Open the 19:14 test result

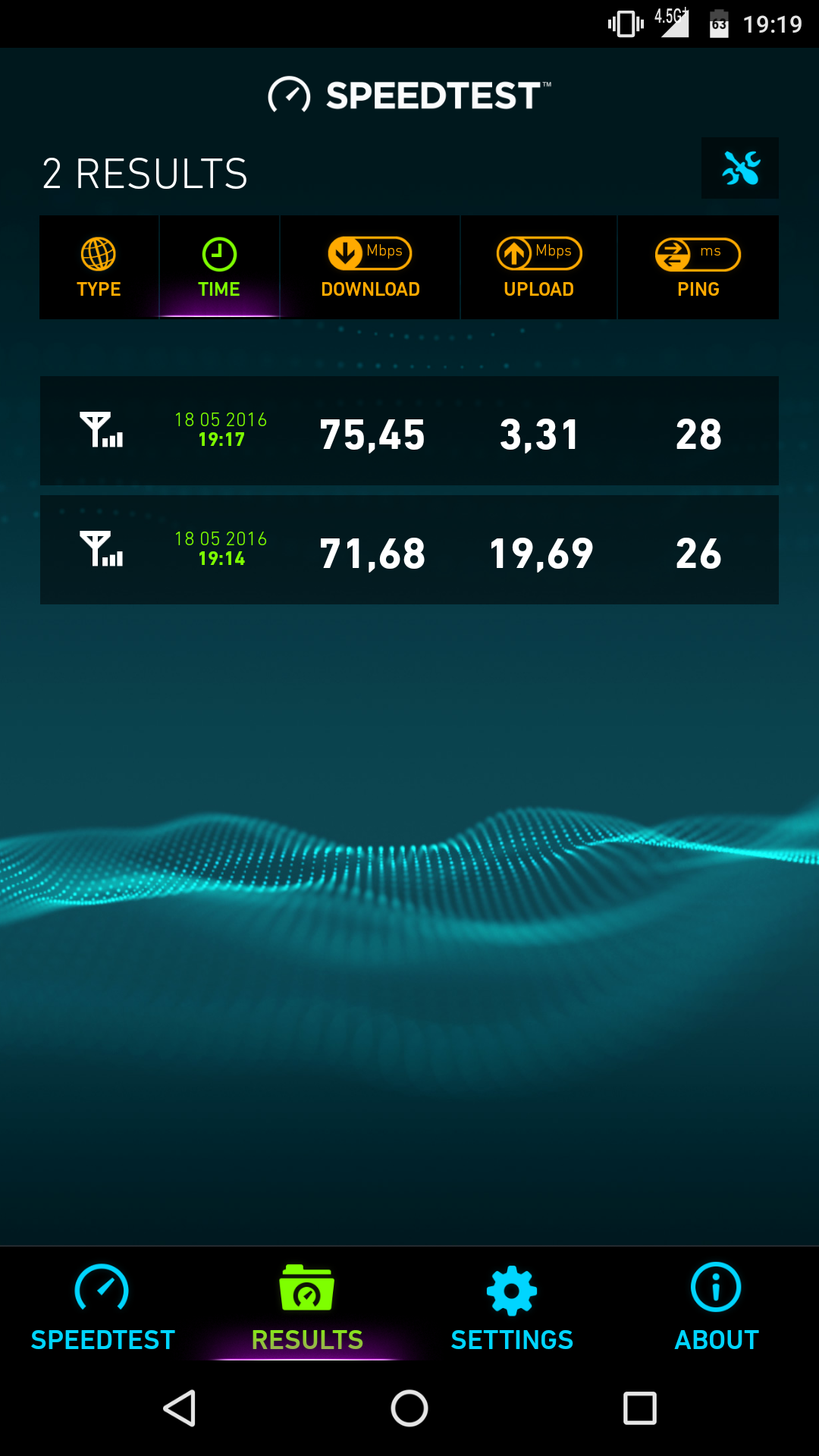tap(409, 550)
